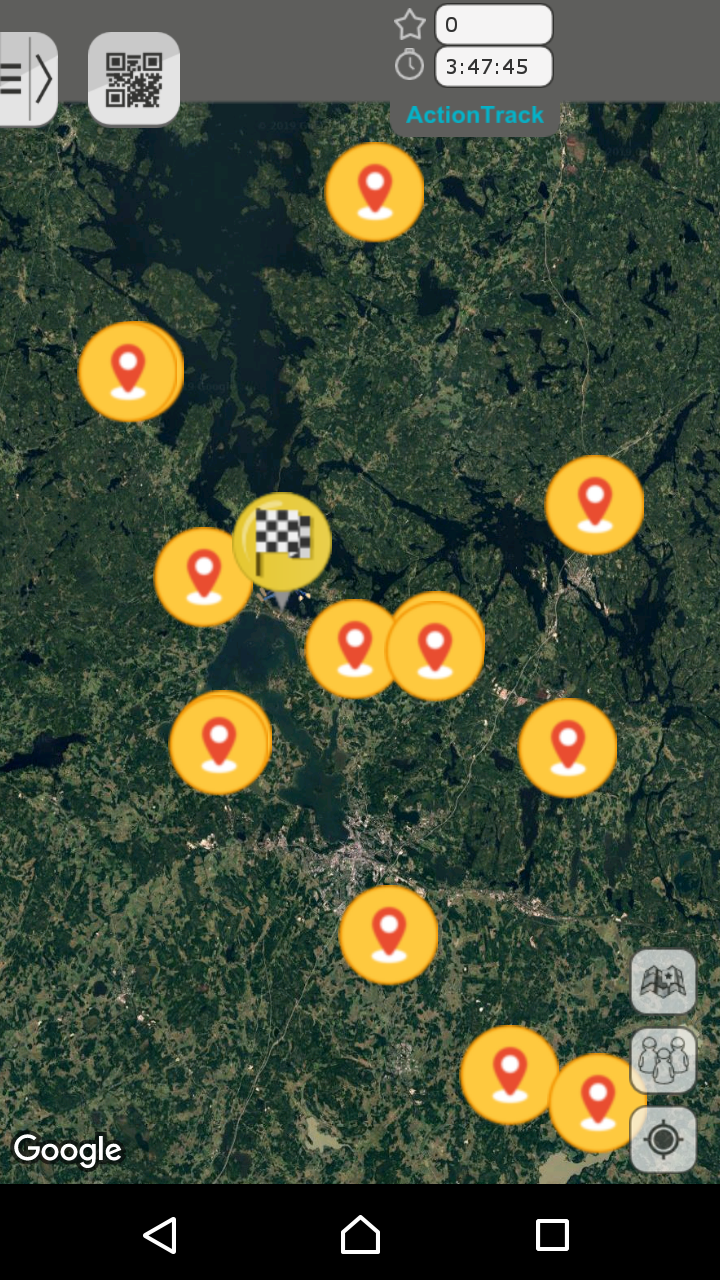Image resolution: width=720 pixels, height=1280 pixels.
Task: Open the QR code scanner
Action: coord(134,79)
